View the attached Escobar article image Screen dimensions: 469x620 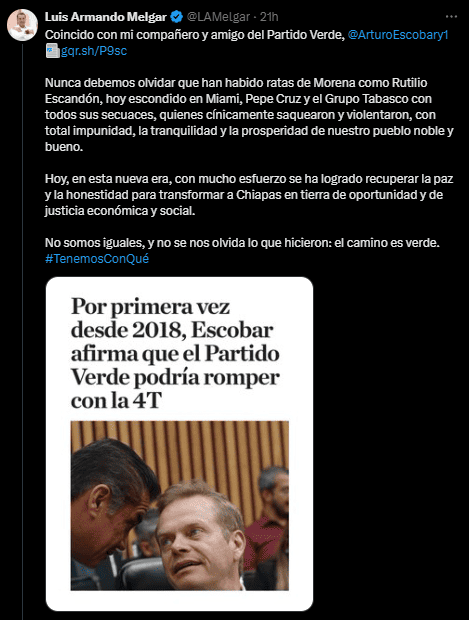180,444
